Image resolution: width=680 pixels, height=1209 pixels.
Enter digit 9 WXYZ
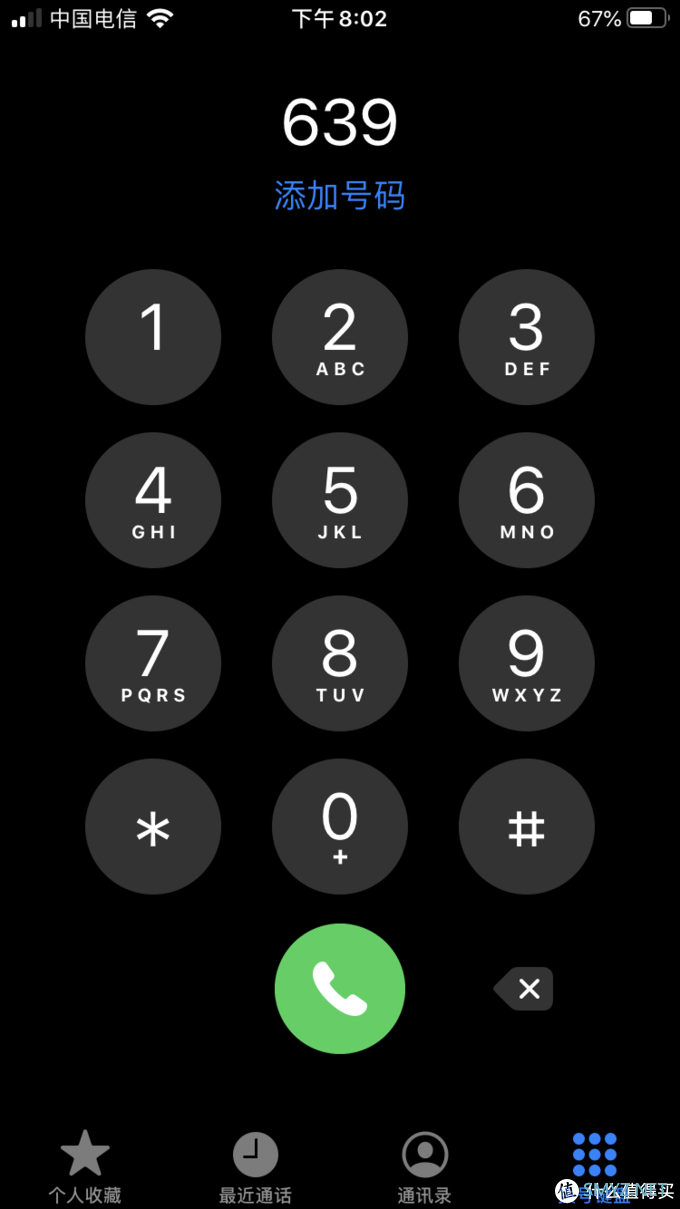point(526,663)
